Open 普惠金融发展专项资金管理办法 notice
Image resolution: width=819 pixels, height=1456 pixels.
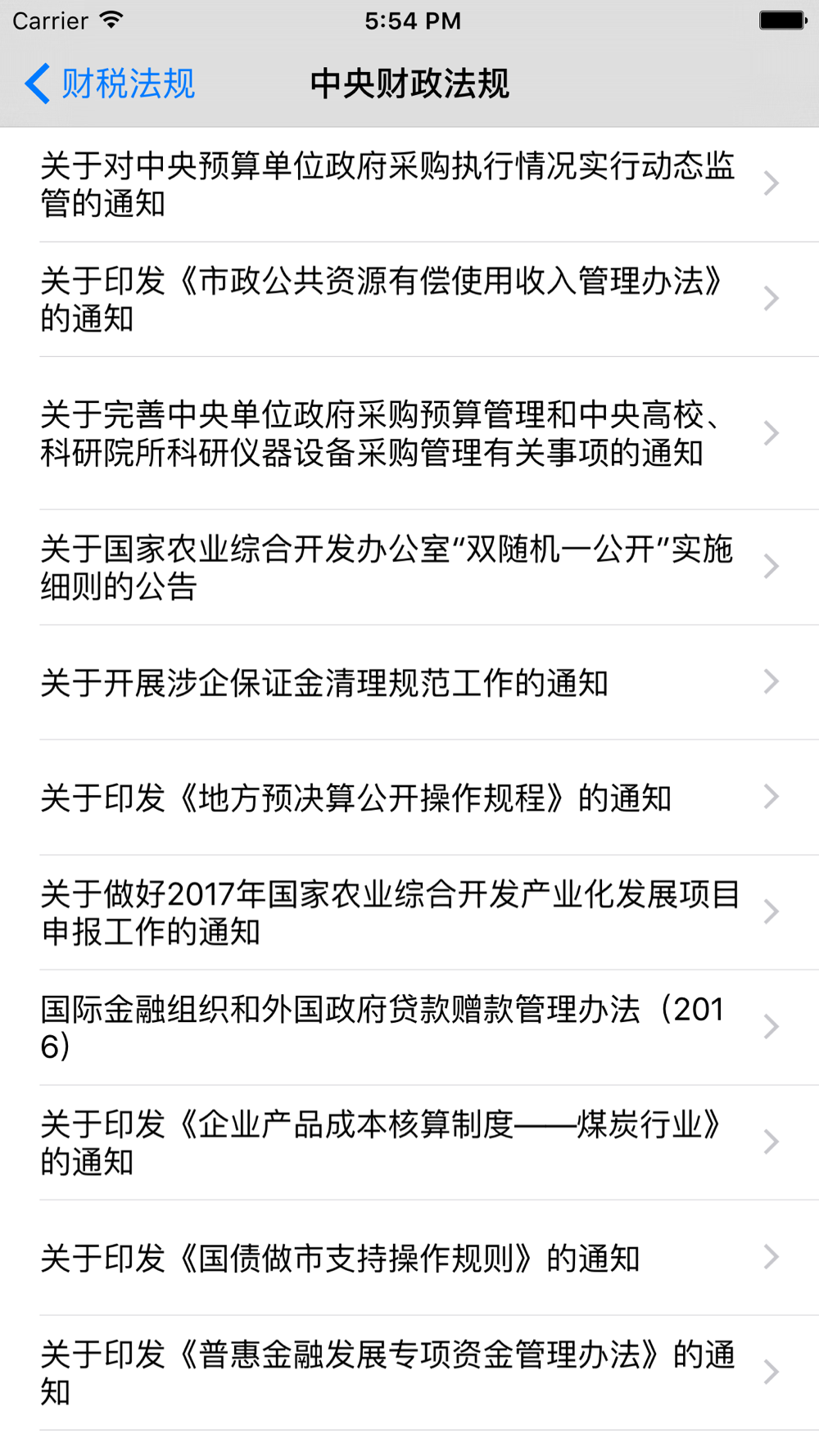pos(409,1372)
